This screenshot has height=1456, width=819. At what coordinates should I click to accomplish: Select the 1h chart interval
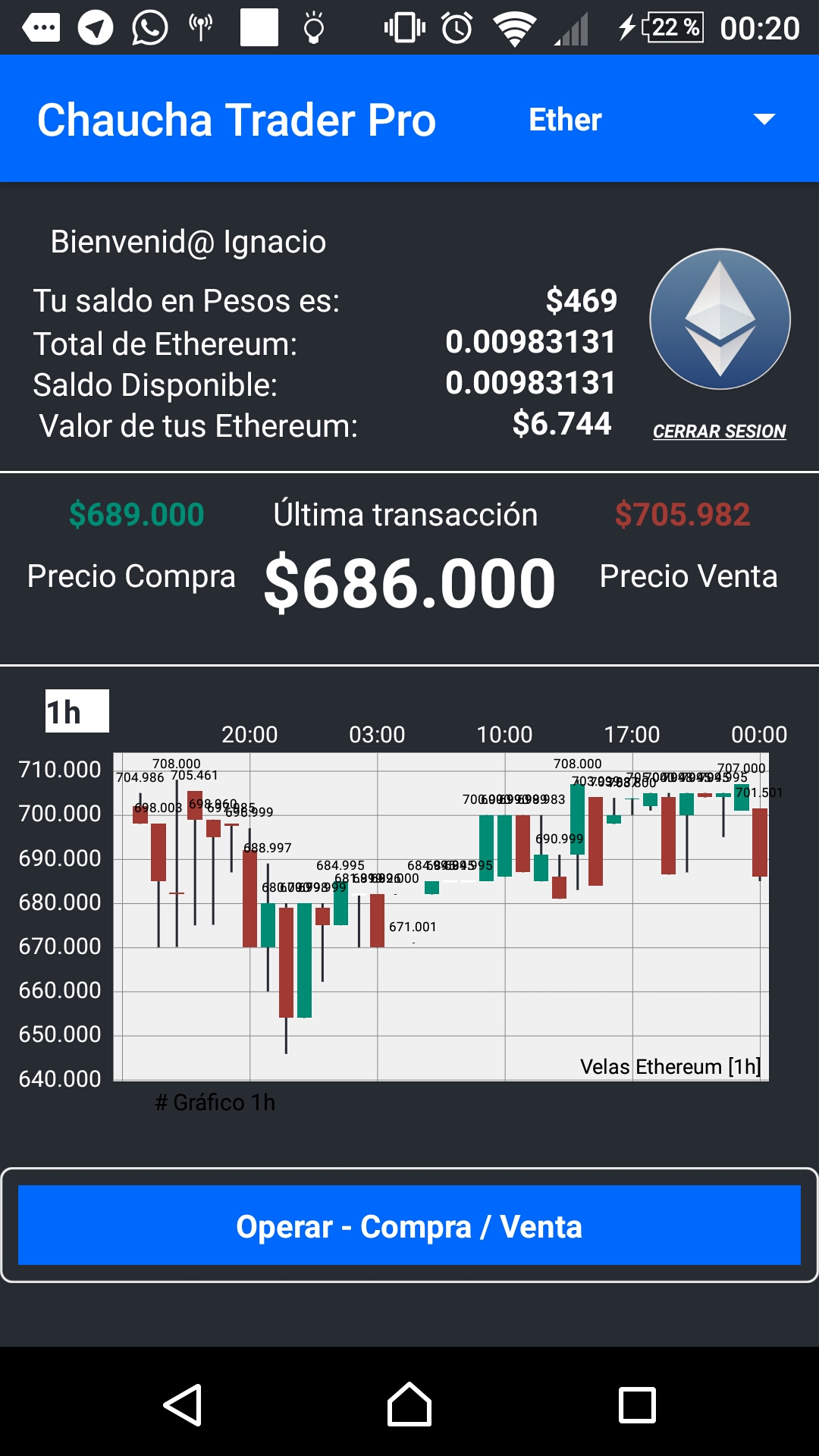click(77, 711)
